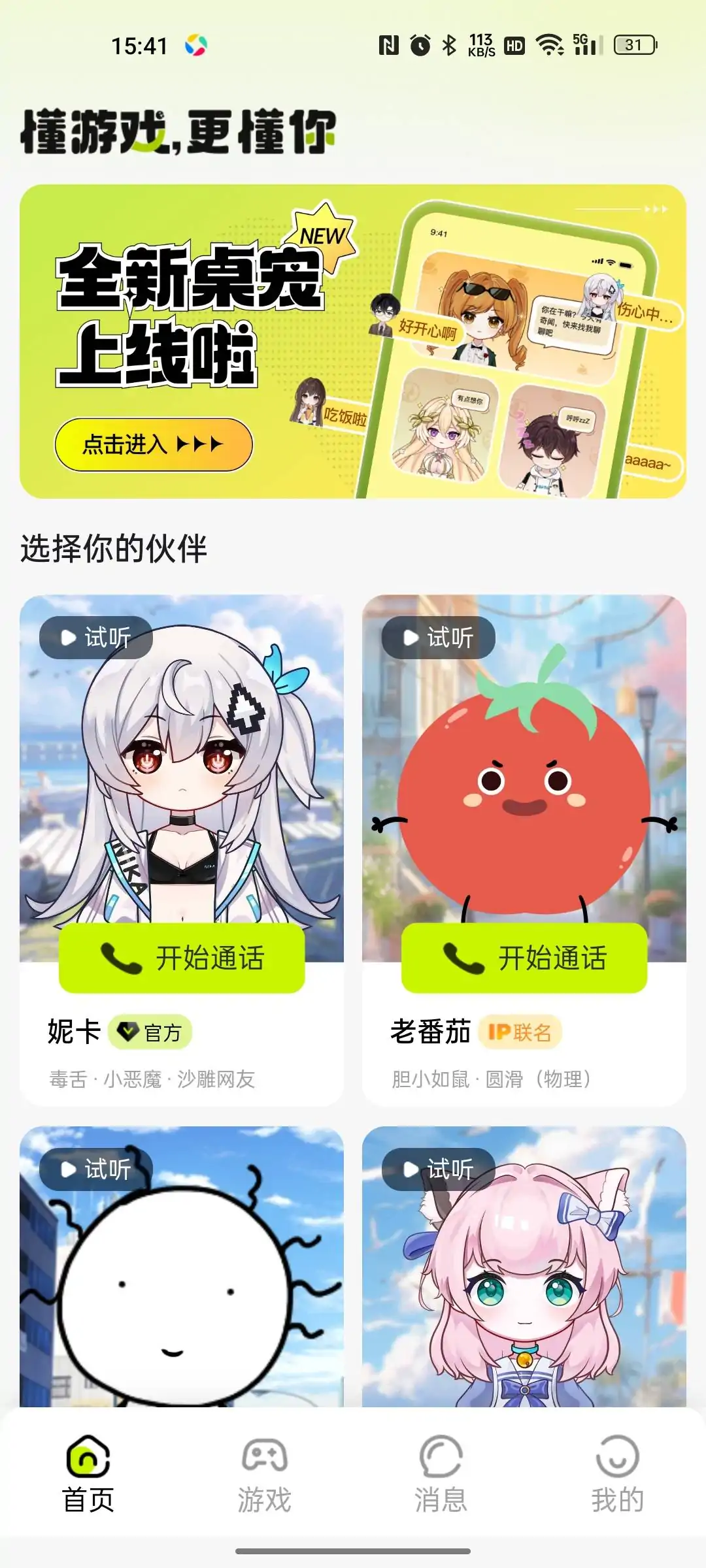
Task: Start a call with 妮卡
Action: [182, 958]
